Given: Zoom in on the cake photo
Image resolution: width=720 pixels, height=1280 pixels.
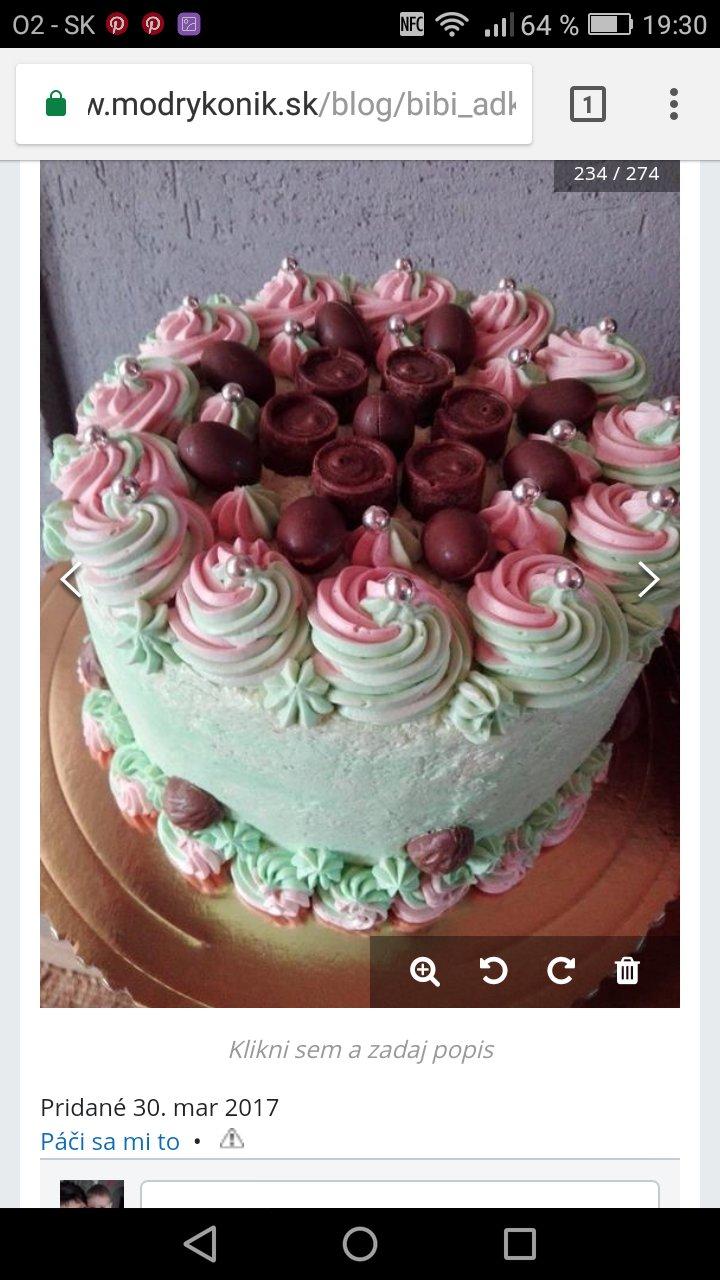Looking at the screenshot, I should coord(425,971).
